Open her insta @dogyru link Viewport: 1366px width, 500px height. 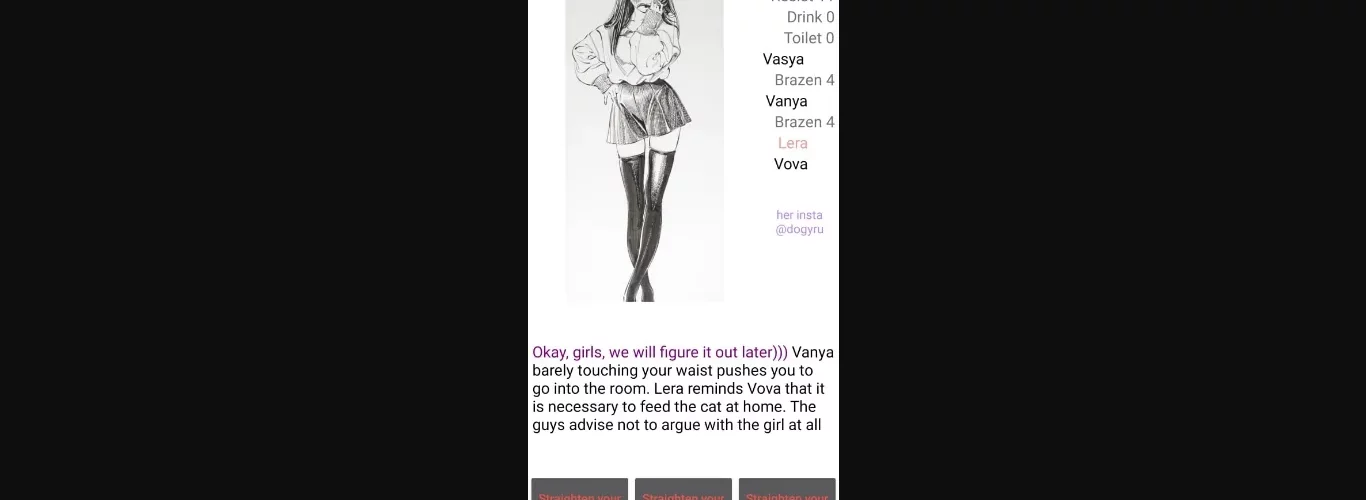[799, 222]
